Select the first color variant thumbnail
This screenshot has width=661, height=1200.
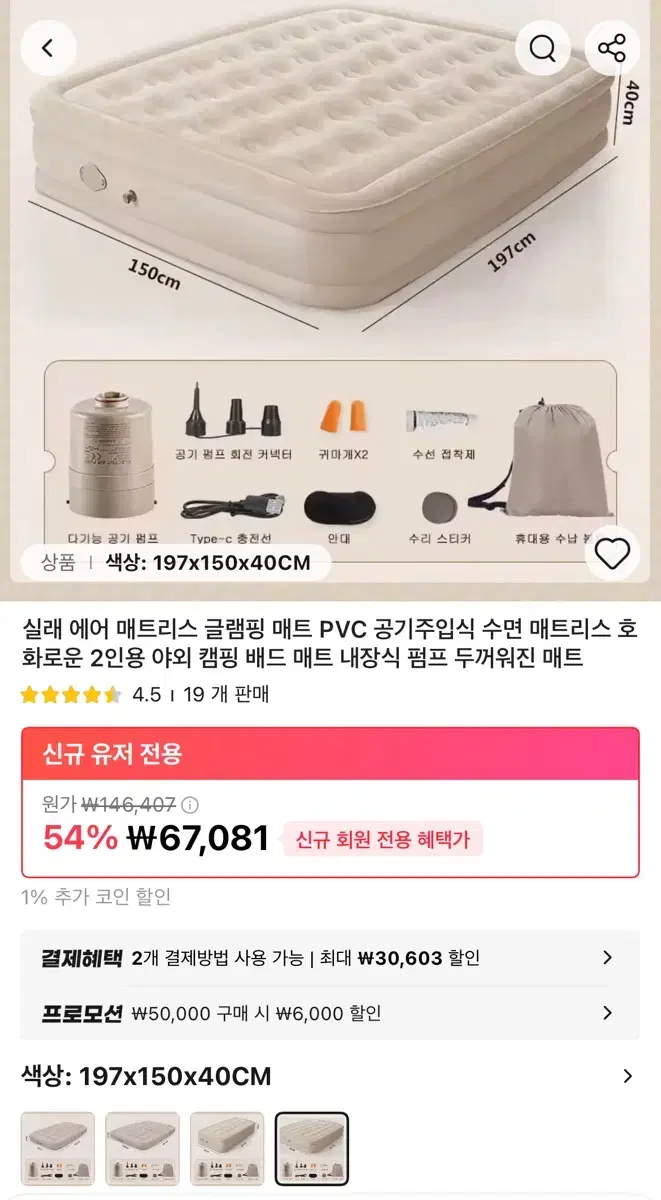[58, 1149]
